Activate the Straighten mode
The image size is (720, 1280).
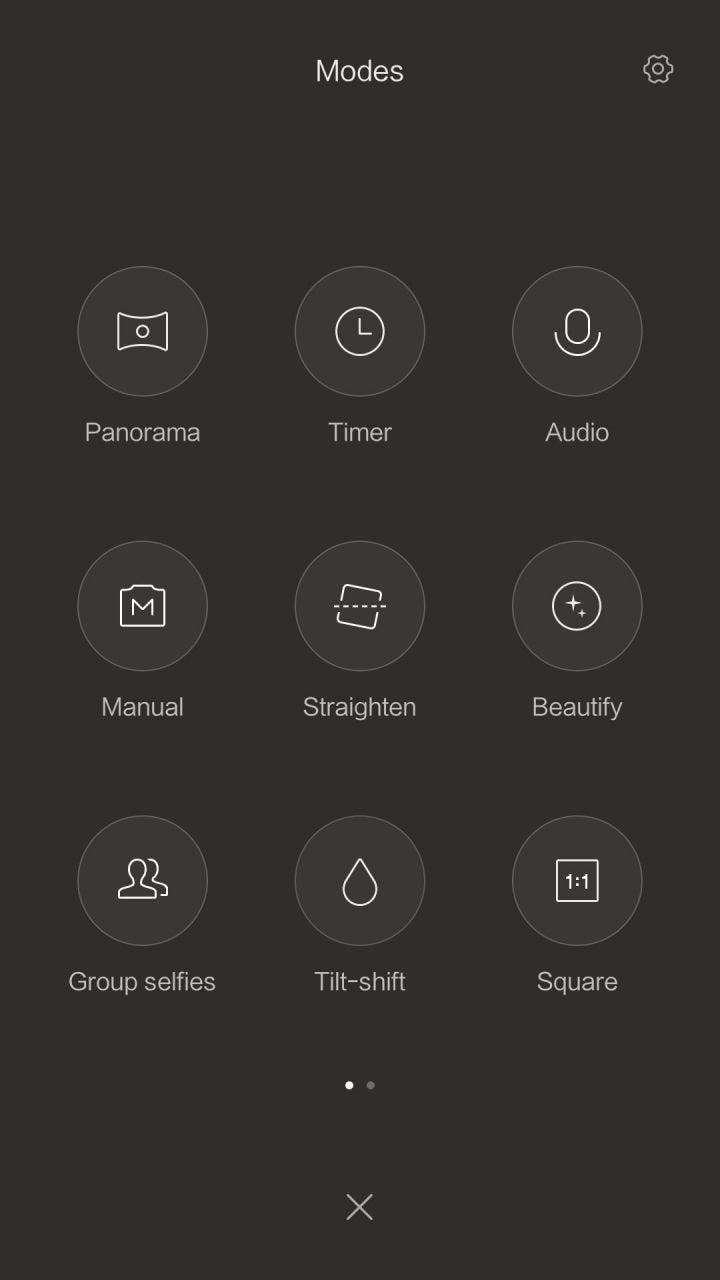(360, 606)
